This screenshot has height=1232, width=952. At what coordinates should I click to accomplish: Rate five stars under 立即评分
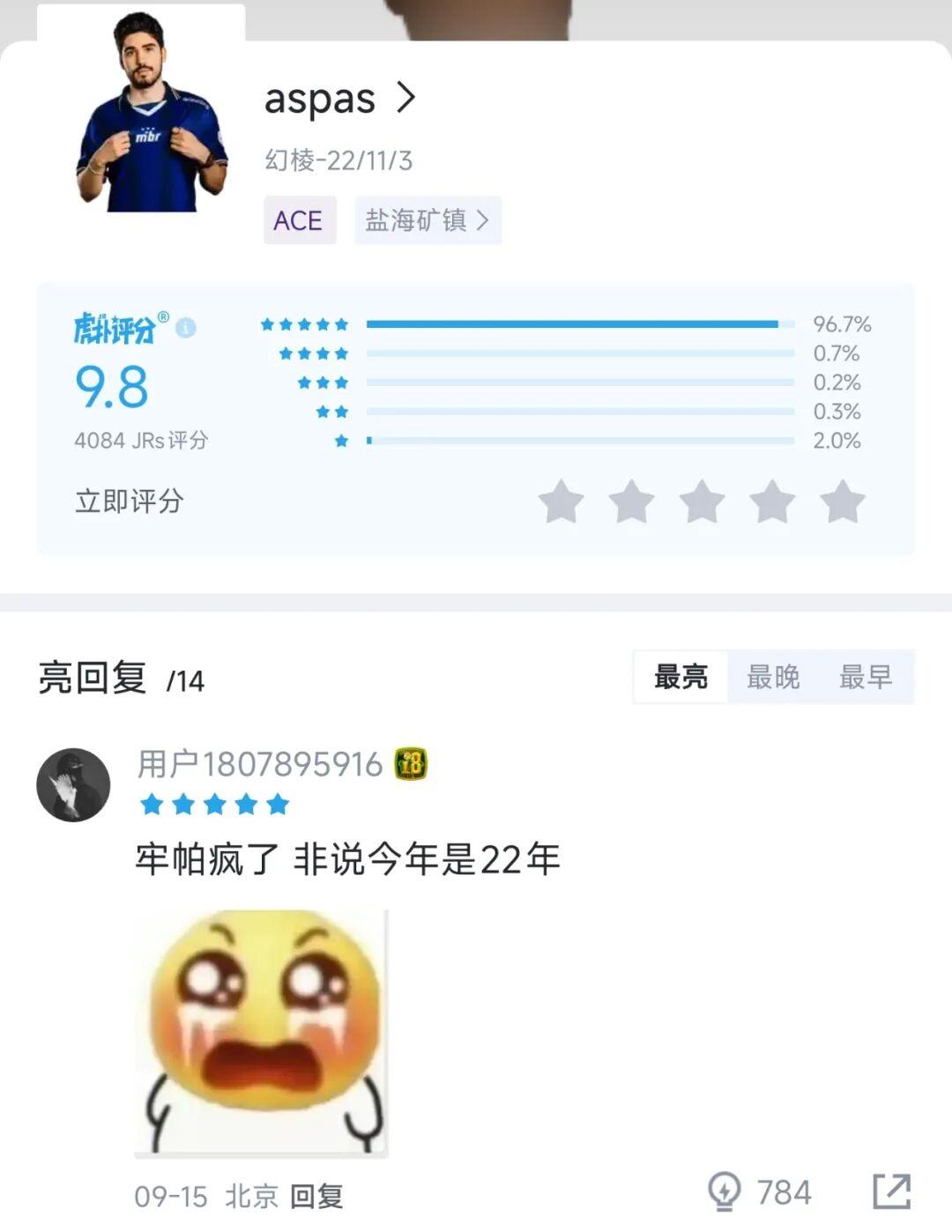click(842, 502)
